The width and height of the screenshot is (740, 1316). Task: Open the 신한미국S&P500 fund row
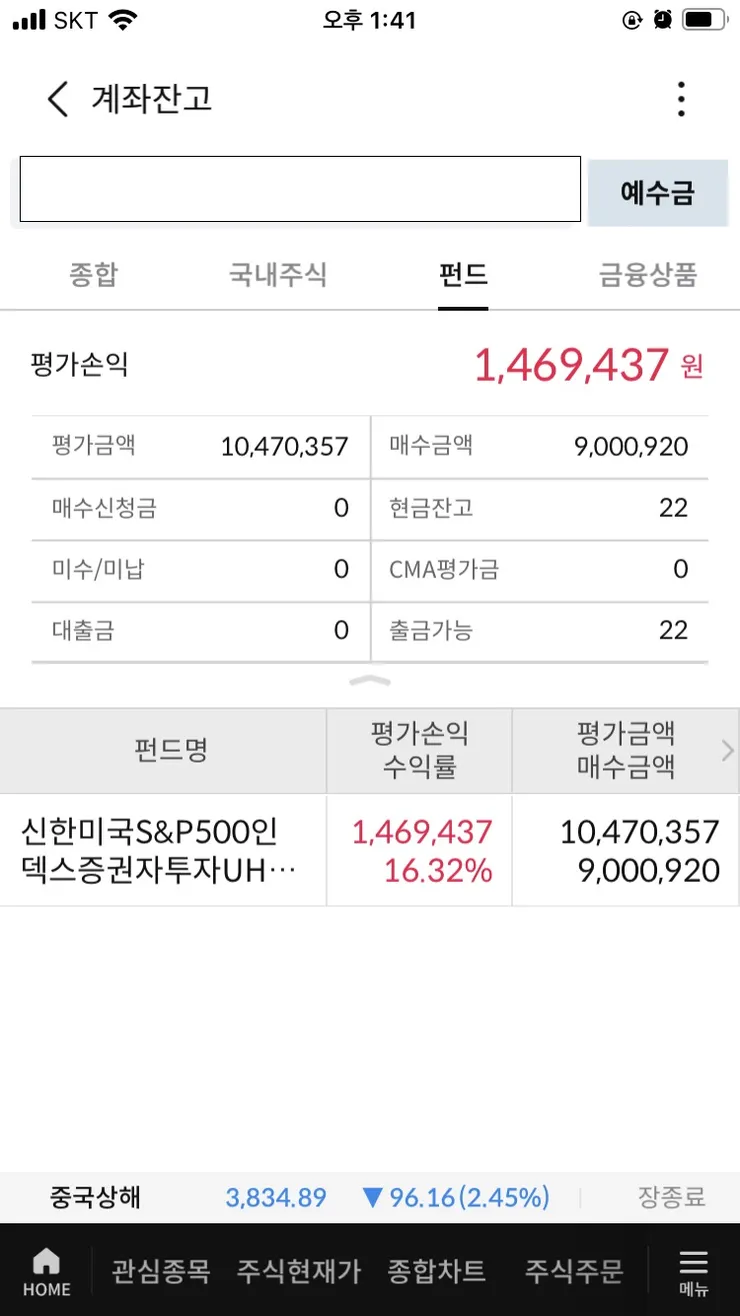(x=370, y=850)
